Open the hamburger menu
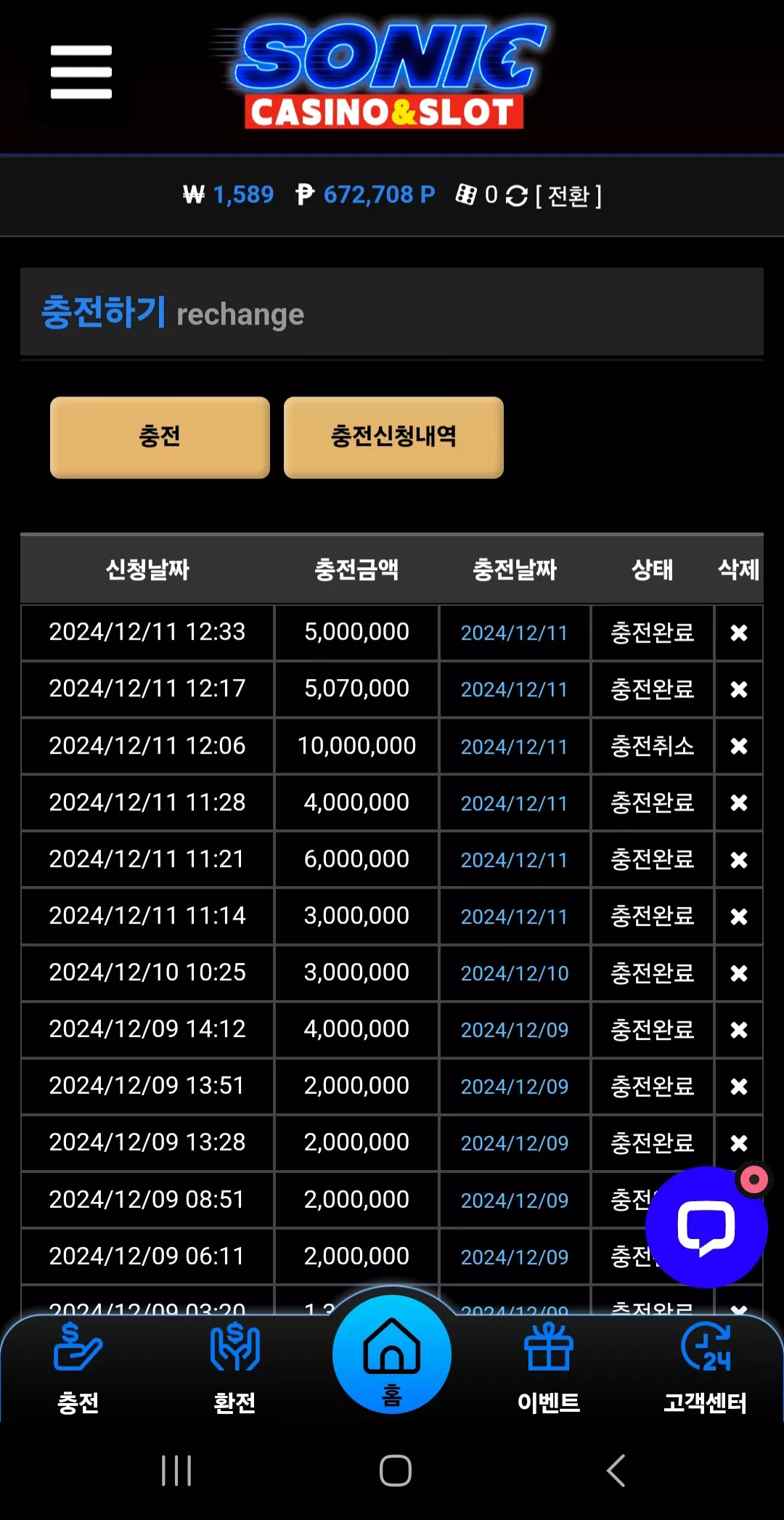This screenshot has width=784, height=1520. coord(81,72)
